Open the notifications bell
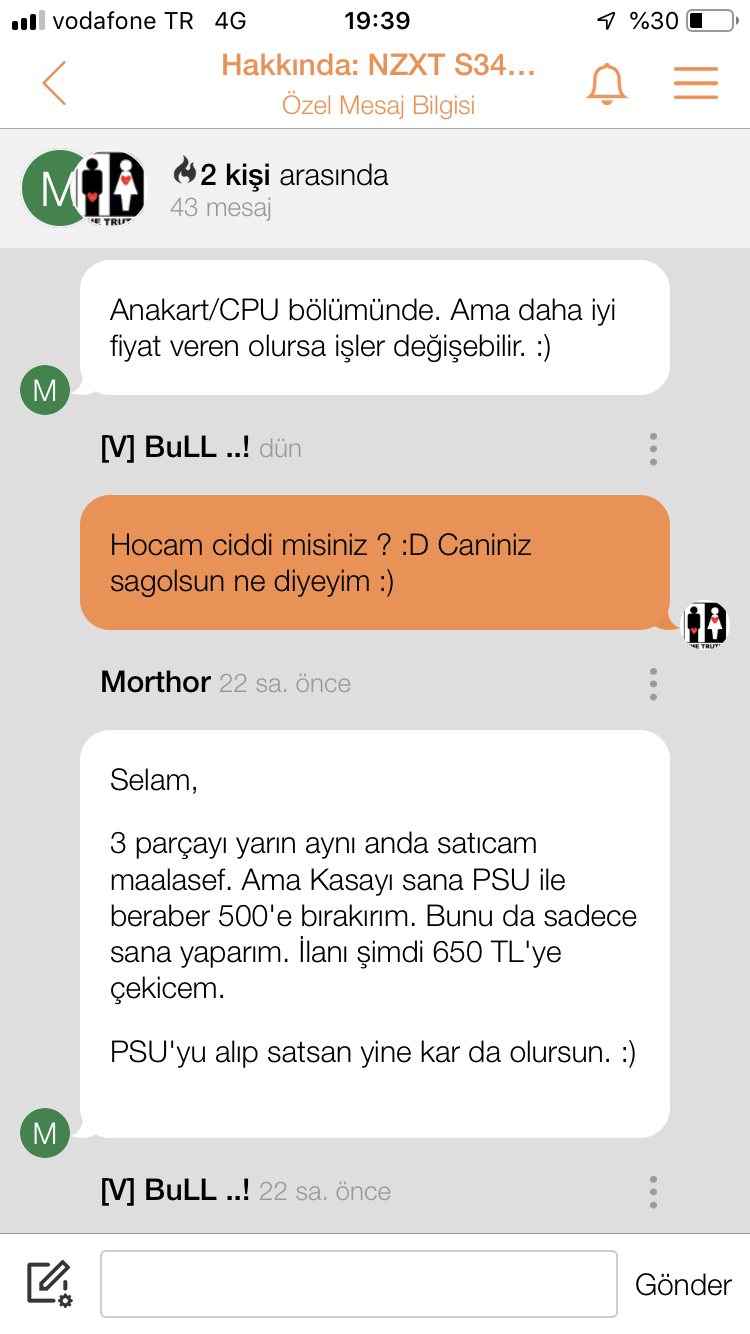 point(606,83)
